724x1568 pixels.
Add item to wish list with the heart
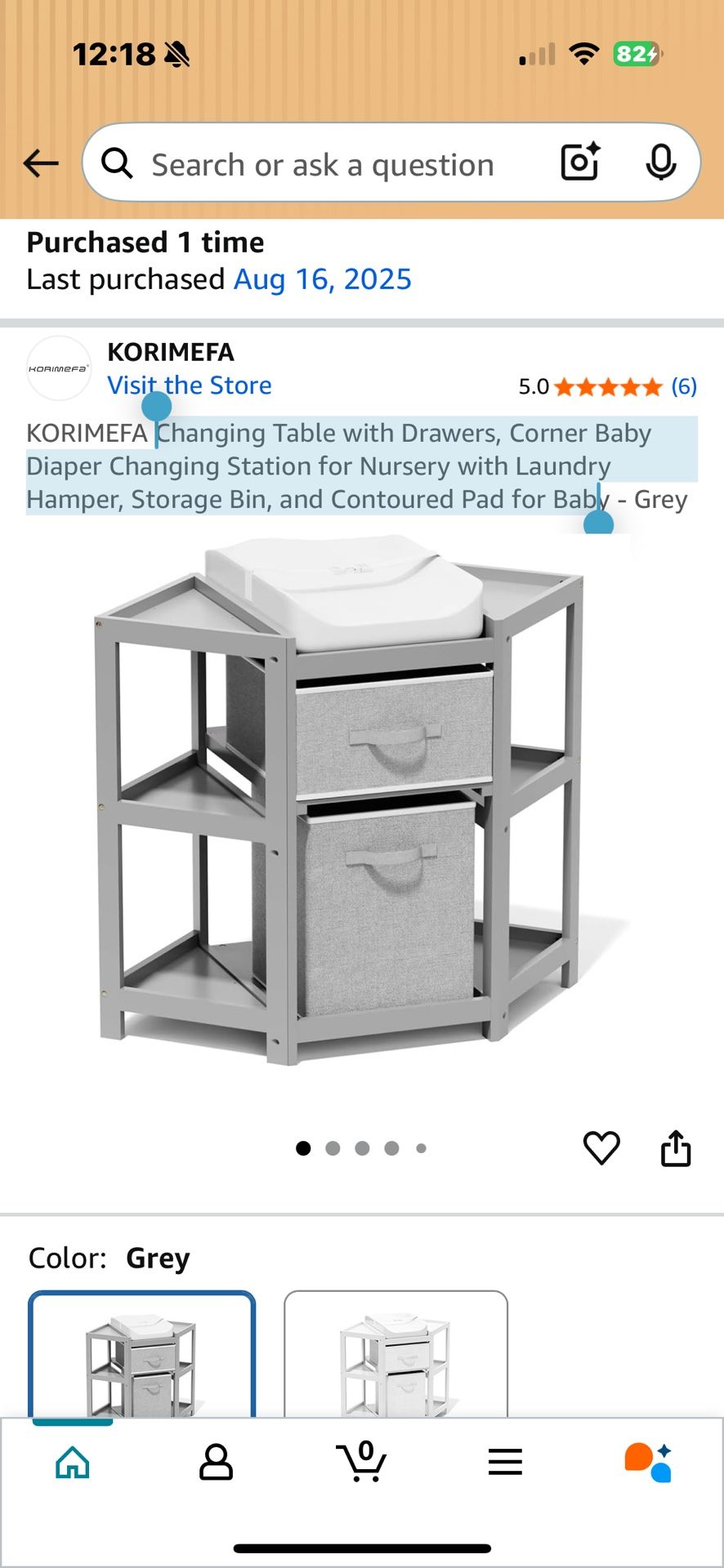pos(601,1148)
